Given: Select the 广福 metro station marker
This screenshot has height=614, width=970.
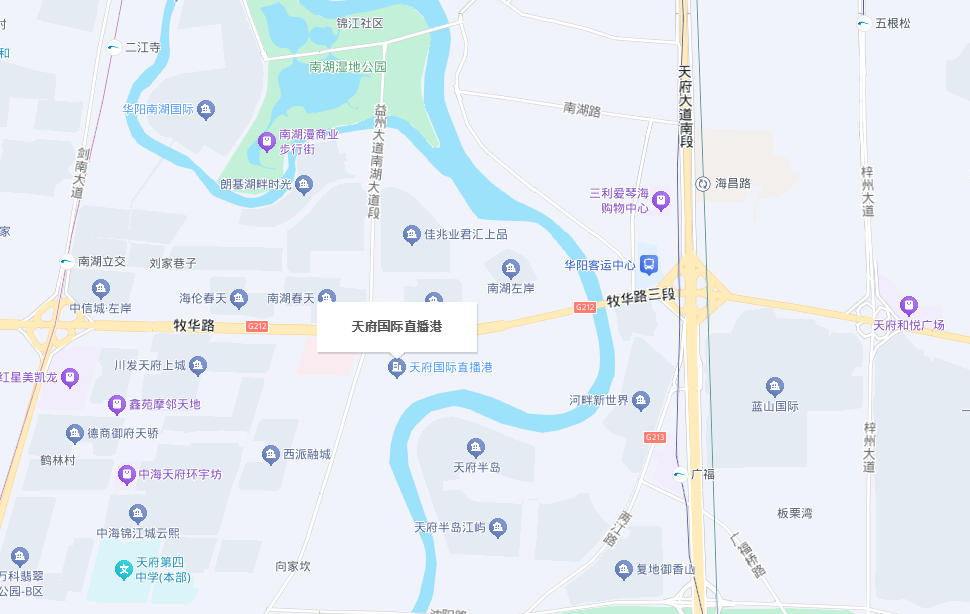Looking at the screenshot, I should click(x=680, y=474).
